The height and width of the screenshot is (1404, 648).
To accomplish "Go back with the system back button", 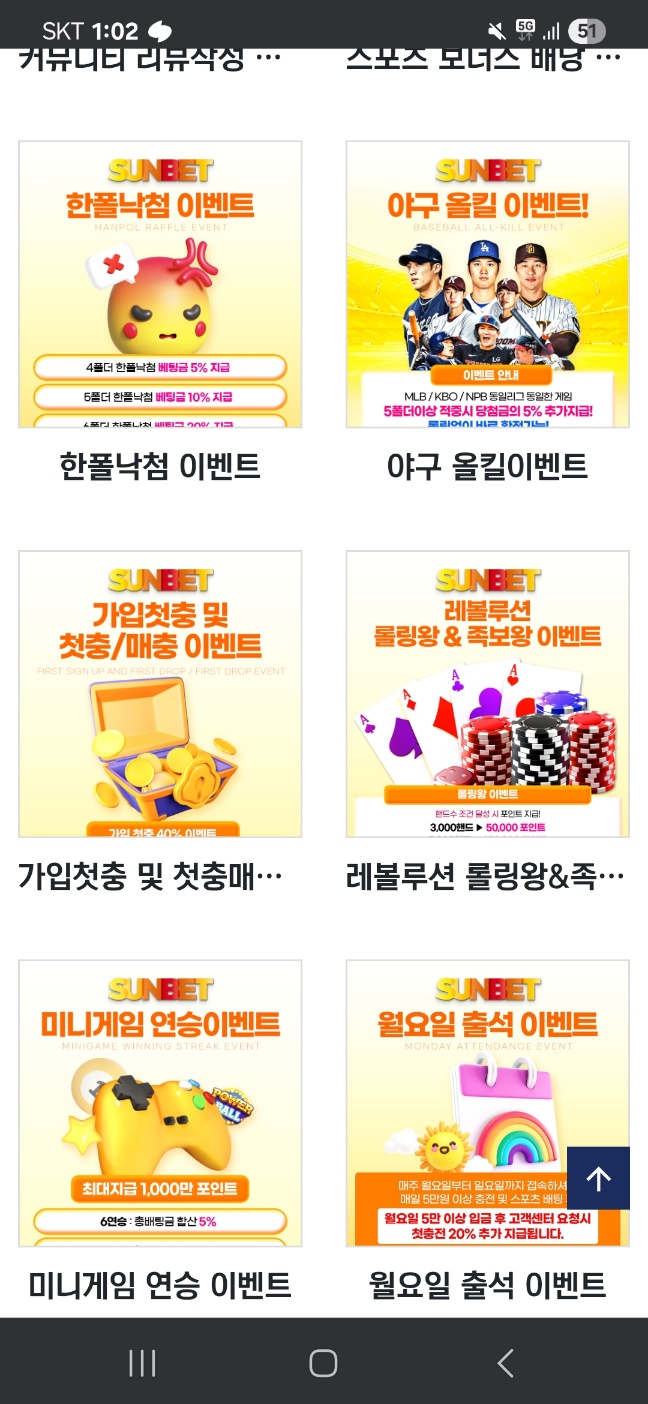I will click(505, 1363).
